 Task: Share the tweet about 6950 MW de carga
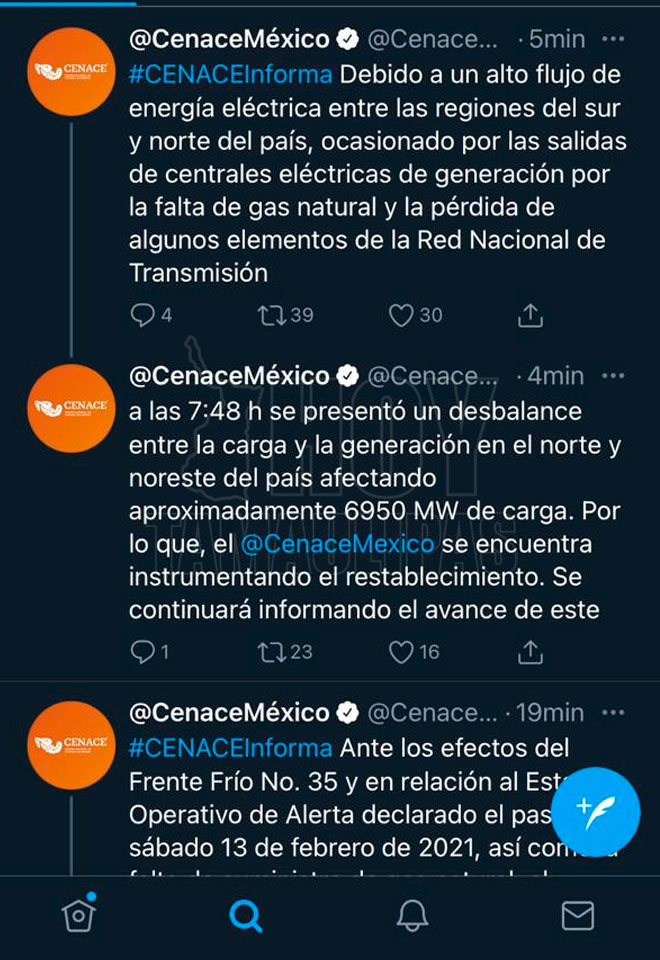click(x=531, y=653)
